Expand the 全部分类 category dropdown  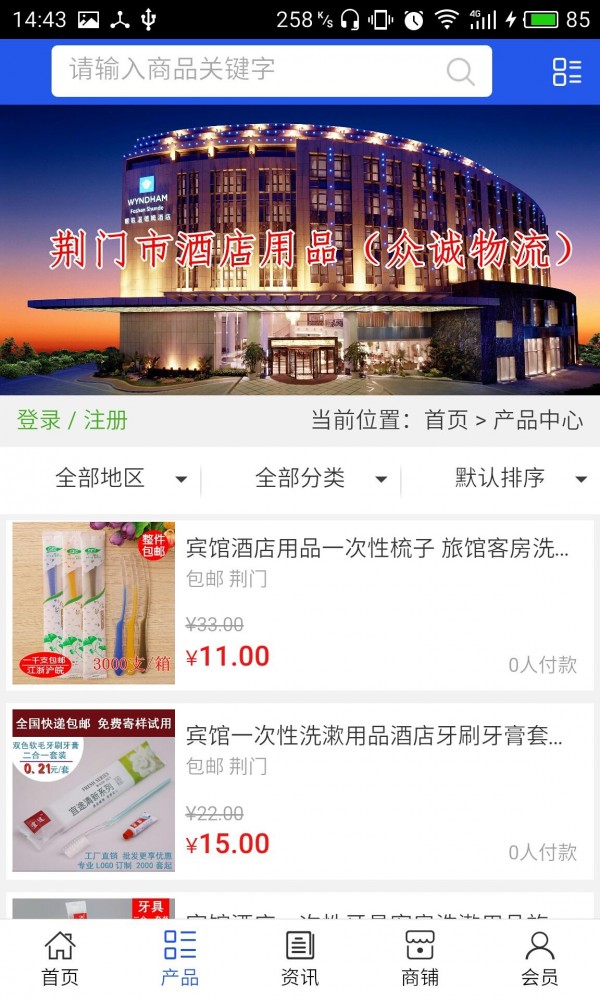320,478
